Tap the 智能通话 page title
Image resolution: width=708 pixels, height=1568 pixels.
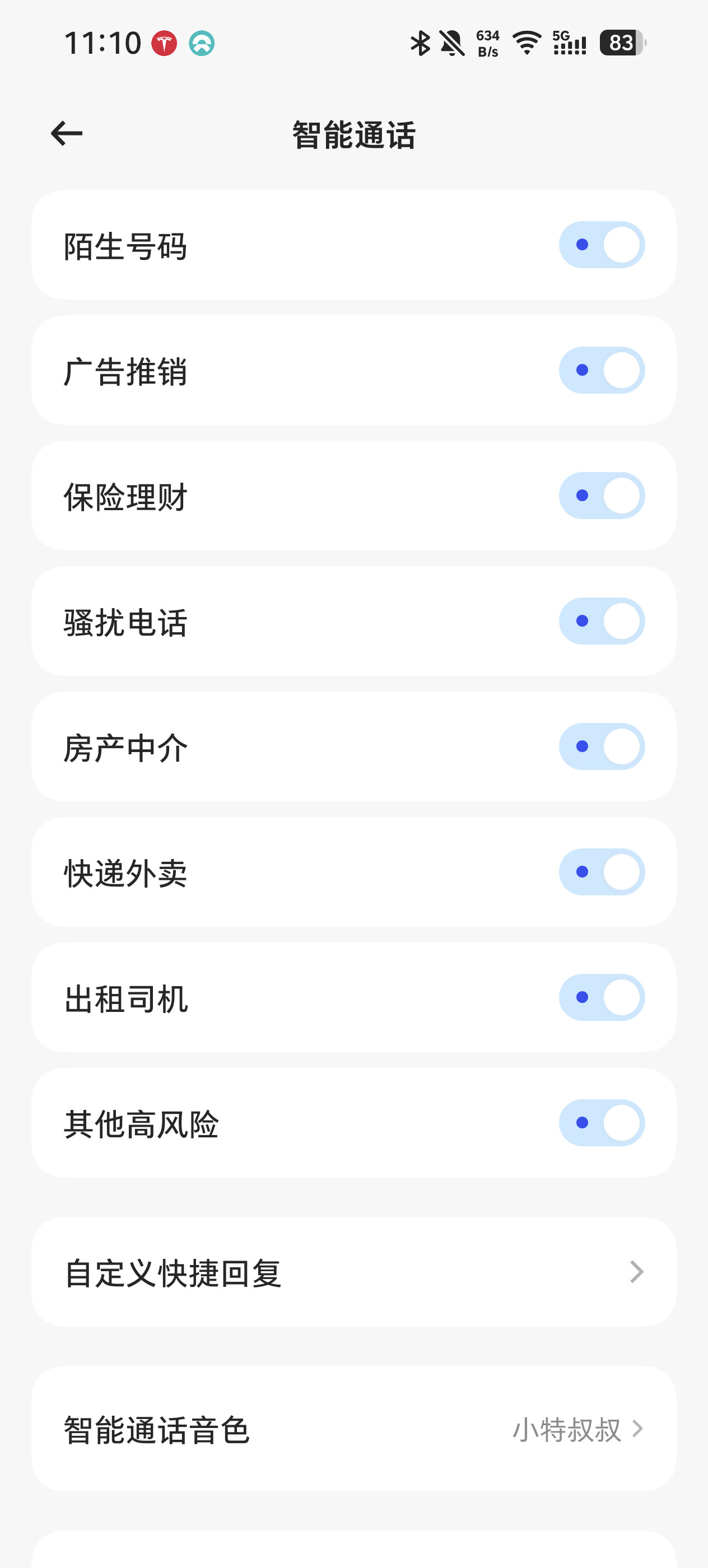353,135
